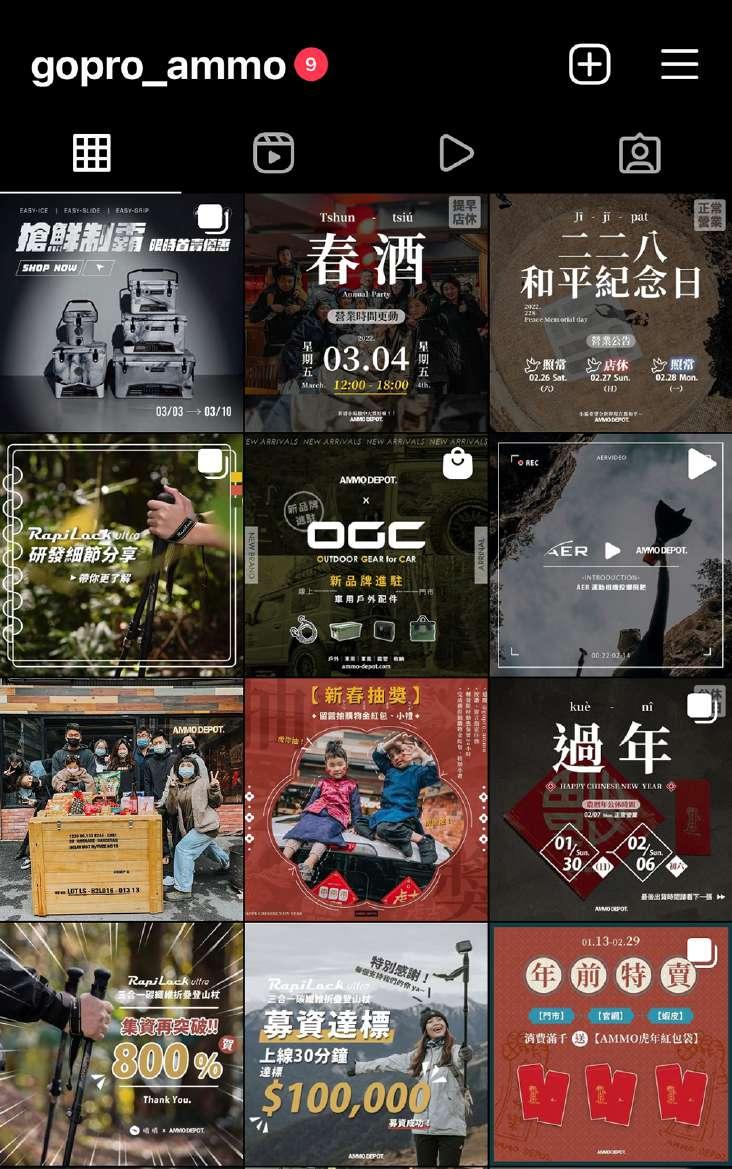Select the posts grid tab

click(x=91, y=153)
